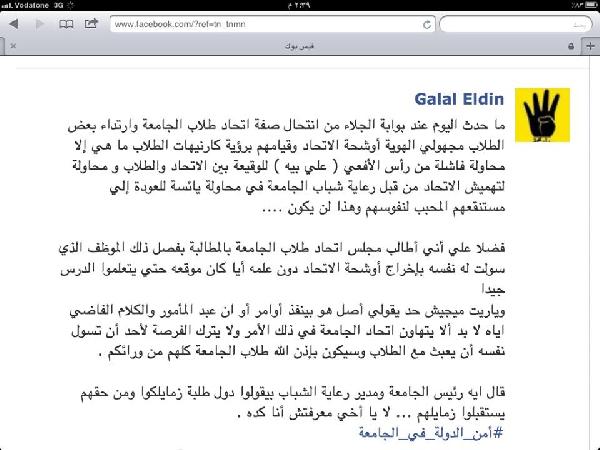
Task: Tap the browser search field
Action: tap(515, 23)
